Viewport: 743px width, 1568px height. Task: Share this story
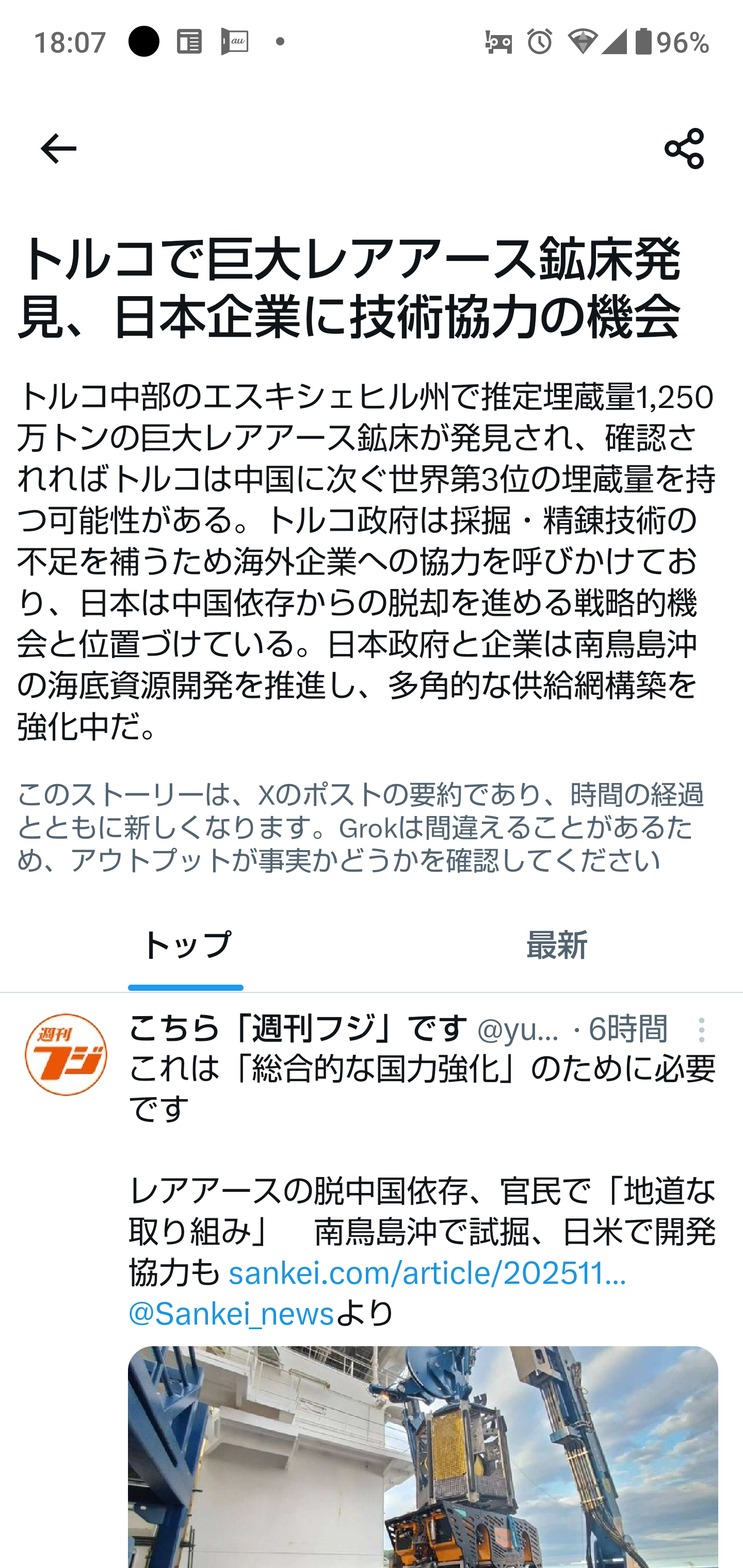click(x=684, y=149)
